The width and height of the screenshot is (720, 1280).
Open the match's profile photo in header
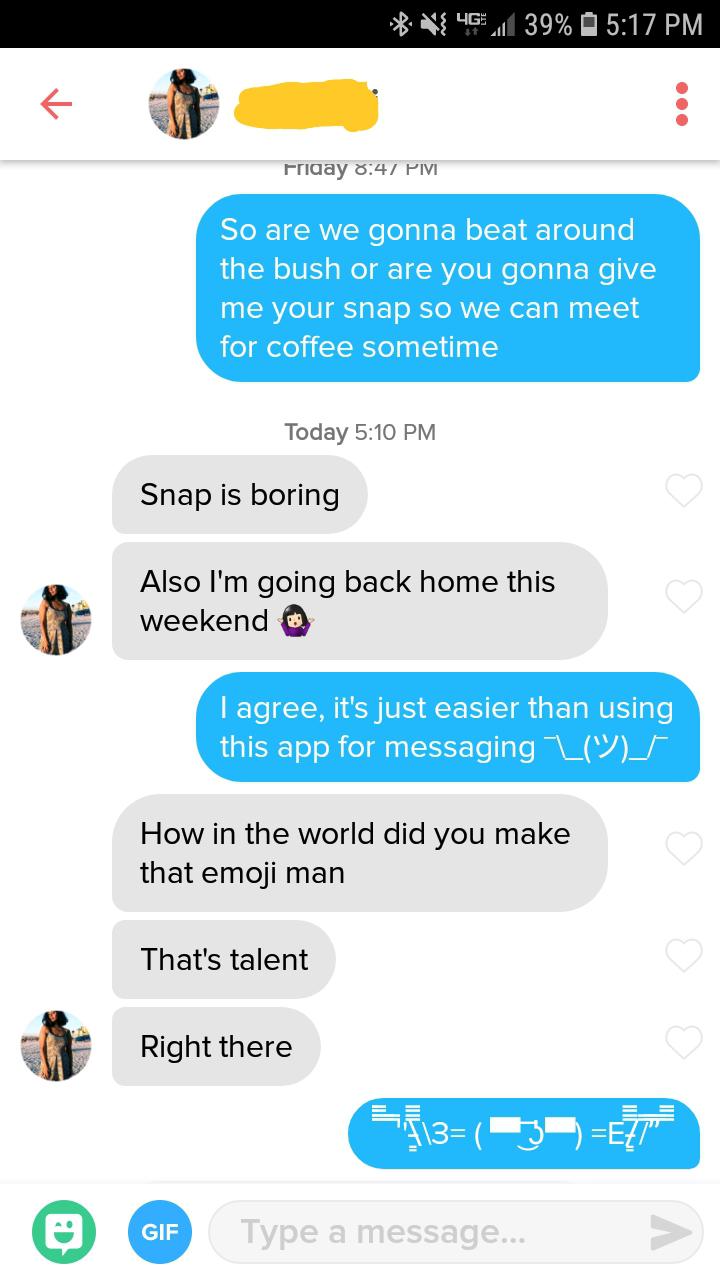[x=184, y=104]
